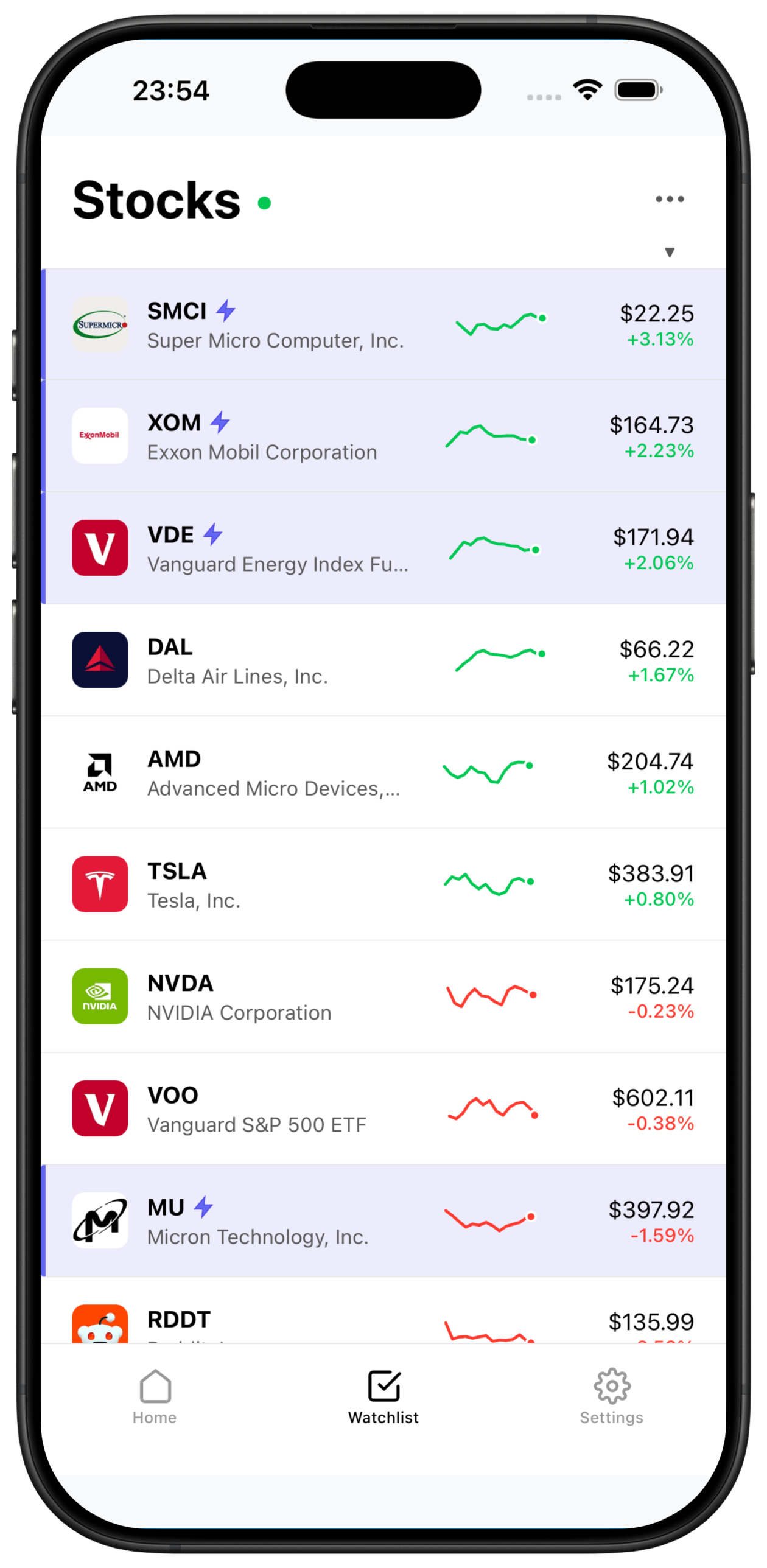Click the NVIDIA logo icon
The height and width of the screenshot is (1568, 767).
100,996
